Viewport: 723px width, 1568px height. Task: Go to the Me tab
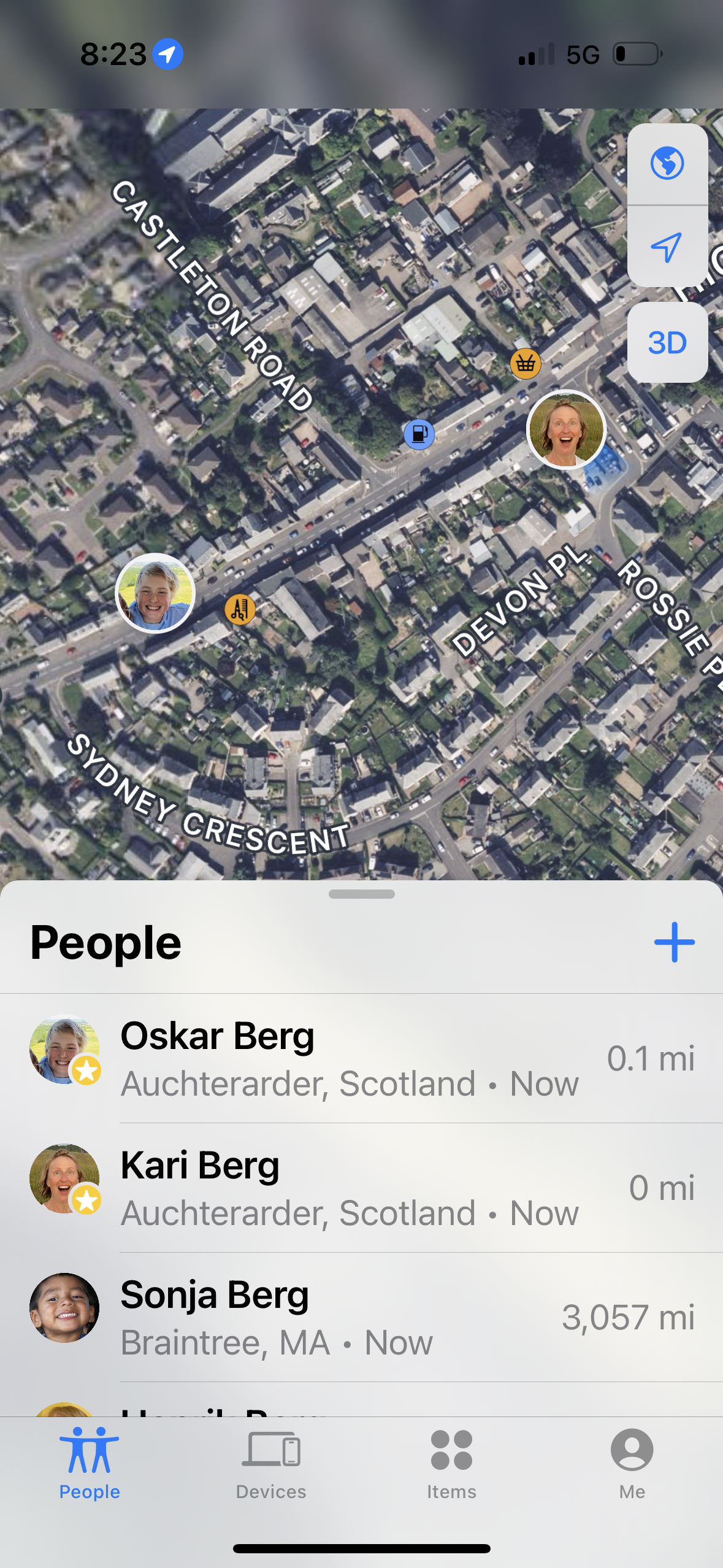point(632,1464)
